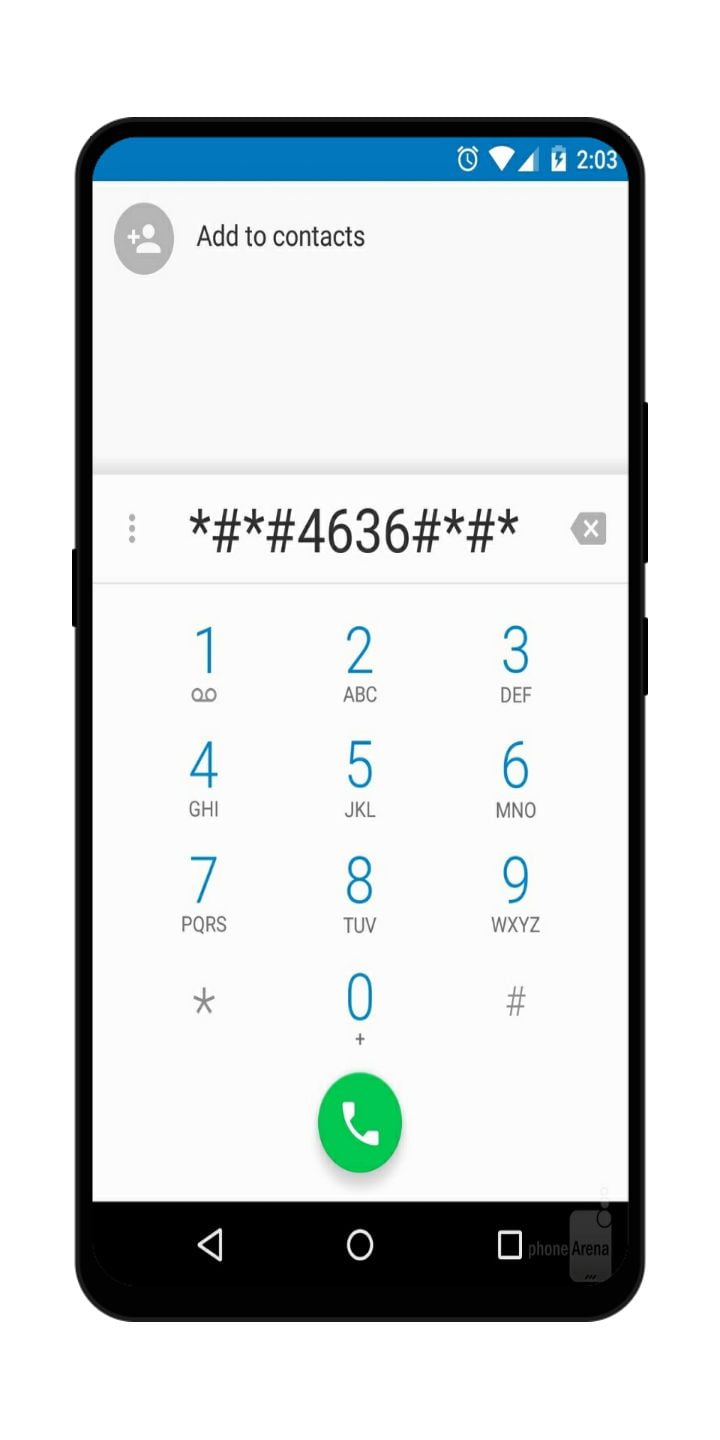This screenshot has width=720, height=1440.
Task: Place the call with the green phone button
Action: [360, 1123]
